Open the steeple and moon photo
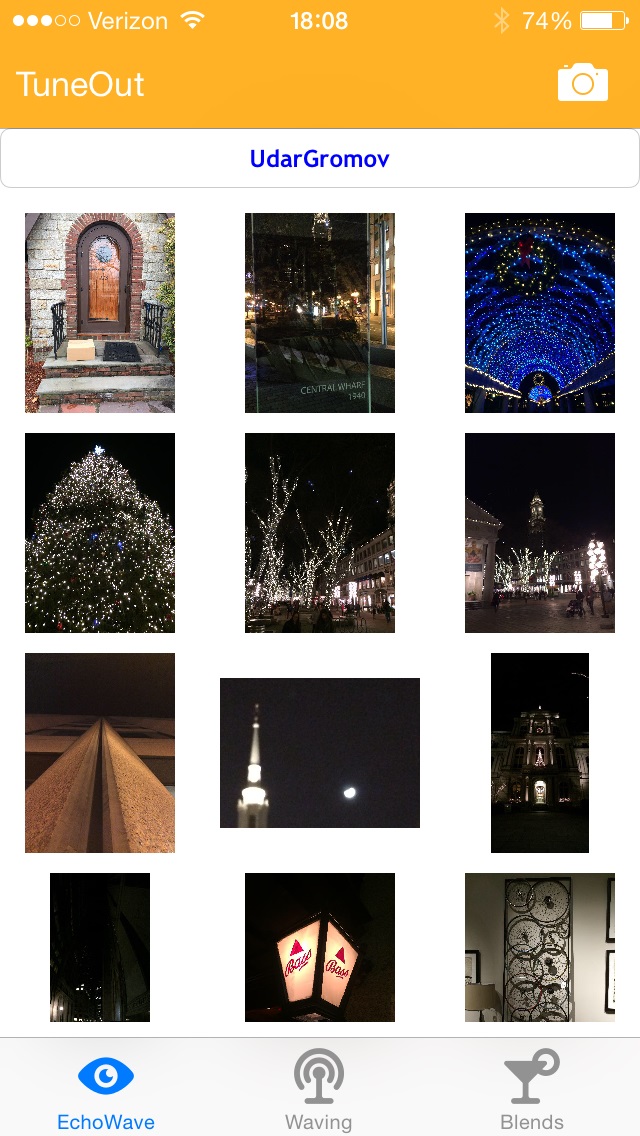The height and width of the screenshot is (1136, 640). [x=320, y=752]
